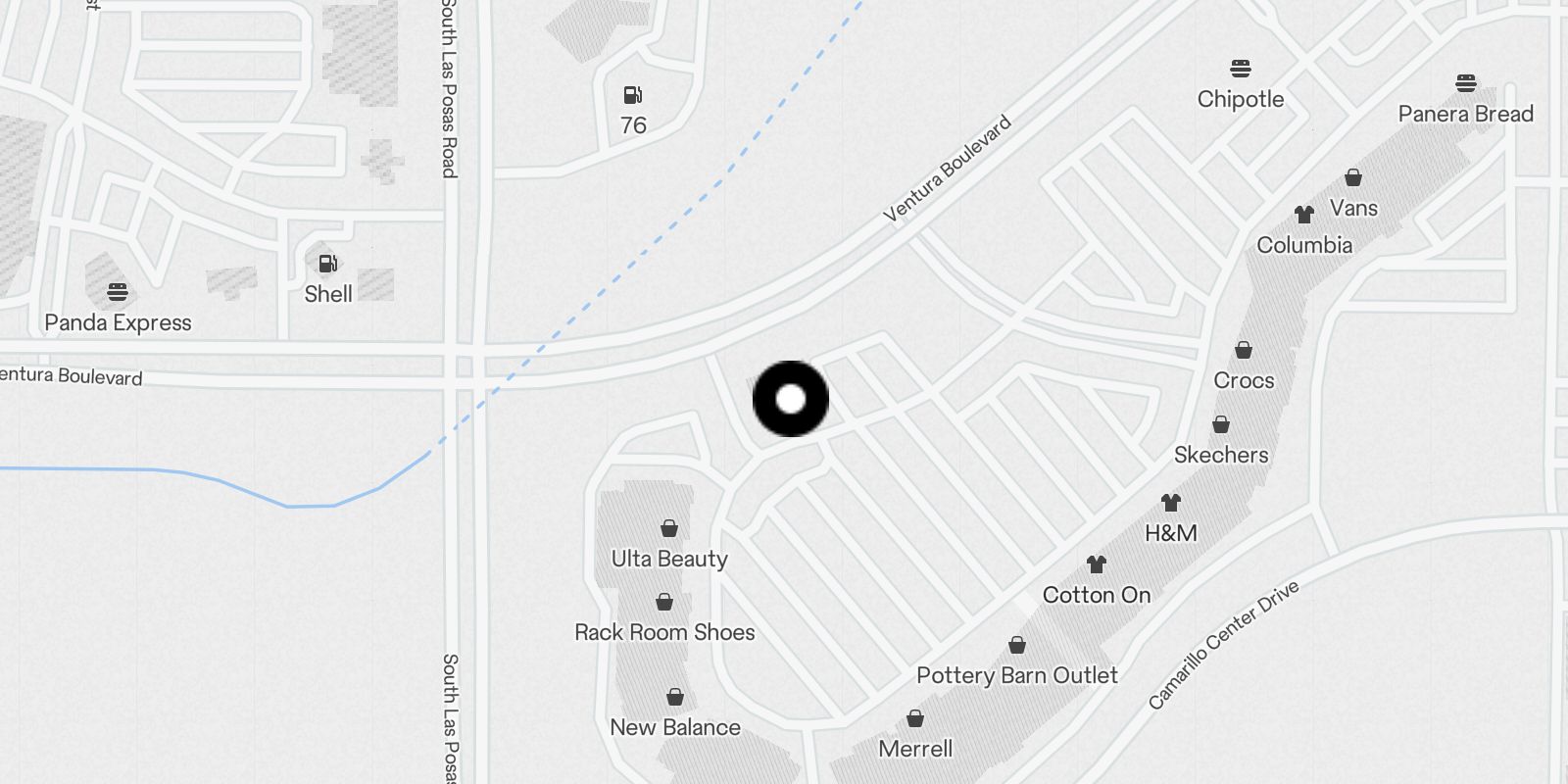Select the H&M store marker
Image resolution: width=1568 pixels, height=784 pixels.
[1171, 503]
